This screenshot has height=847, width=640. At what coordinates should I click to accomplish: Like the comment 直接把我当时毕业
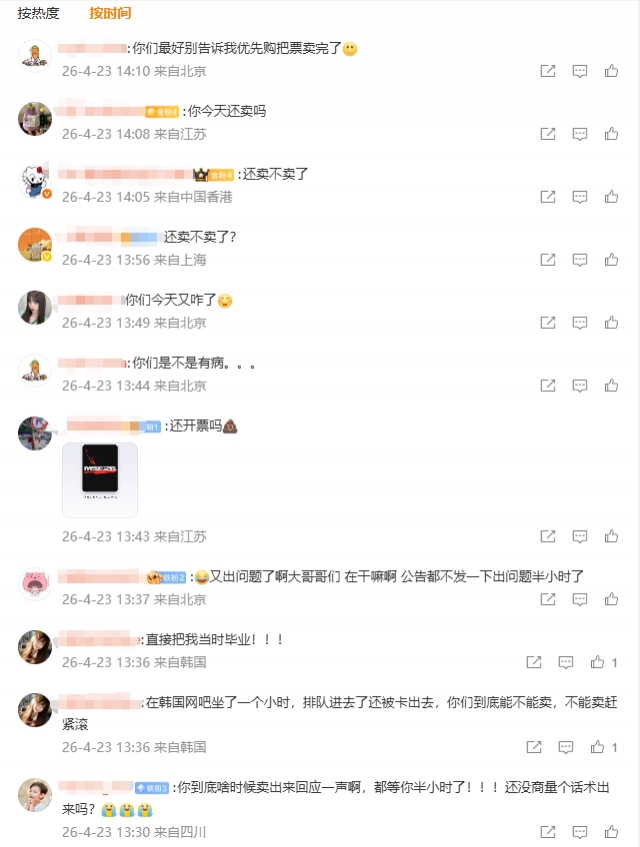tap(598, 662)
